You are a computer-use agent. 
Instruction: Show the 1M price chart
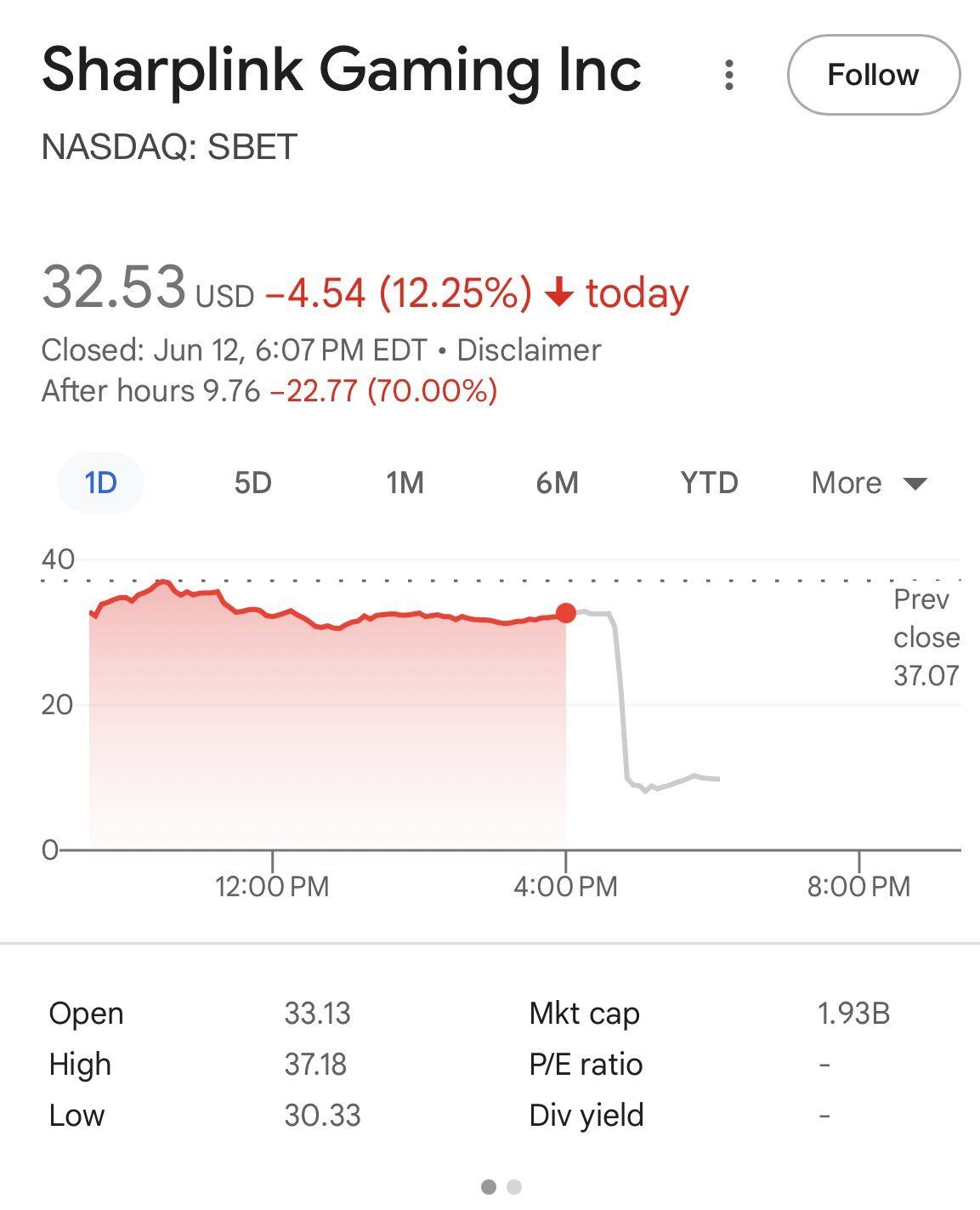click(405, 483)
